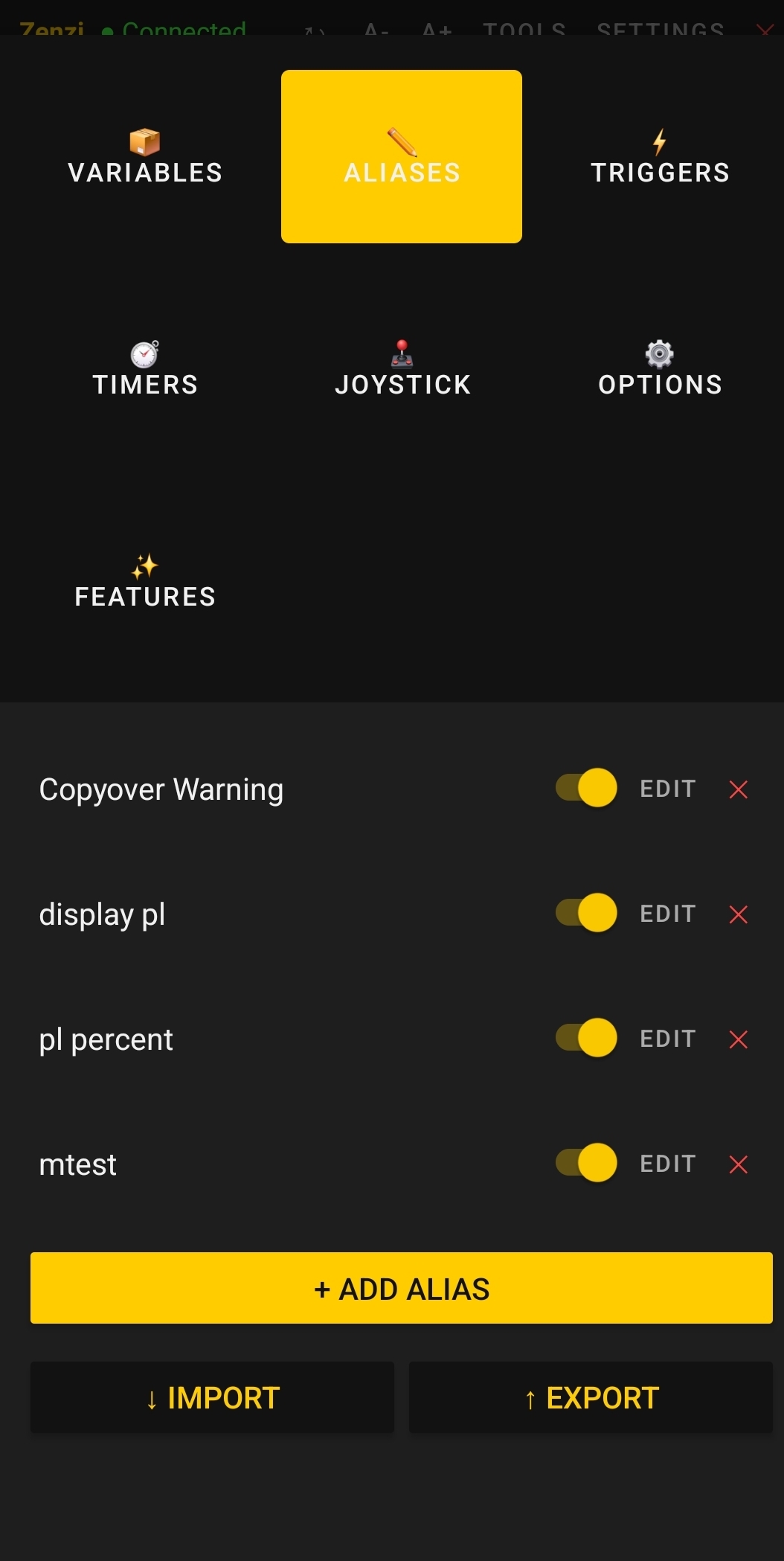This screenshot has width=784, height=1561.
Task: Disable the Copyover Warning alias
Action: click(586, 788)
